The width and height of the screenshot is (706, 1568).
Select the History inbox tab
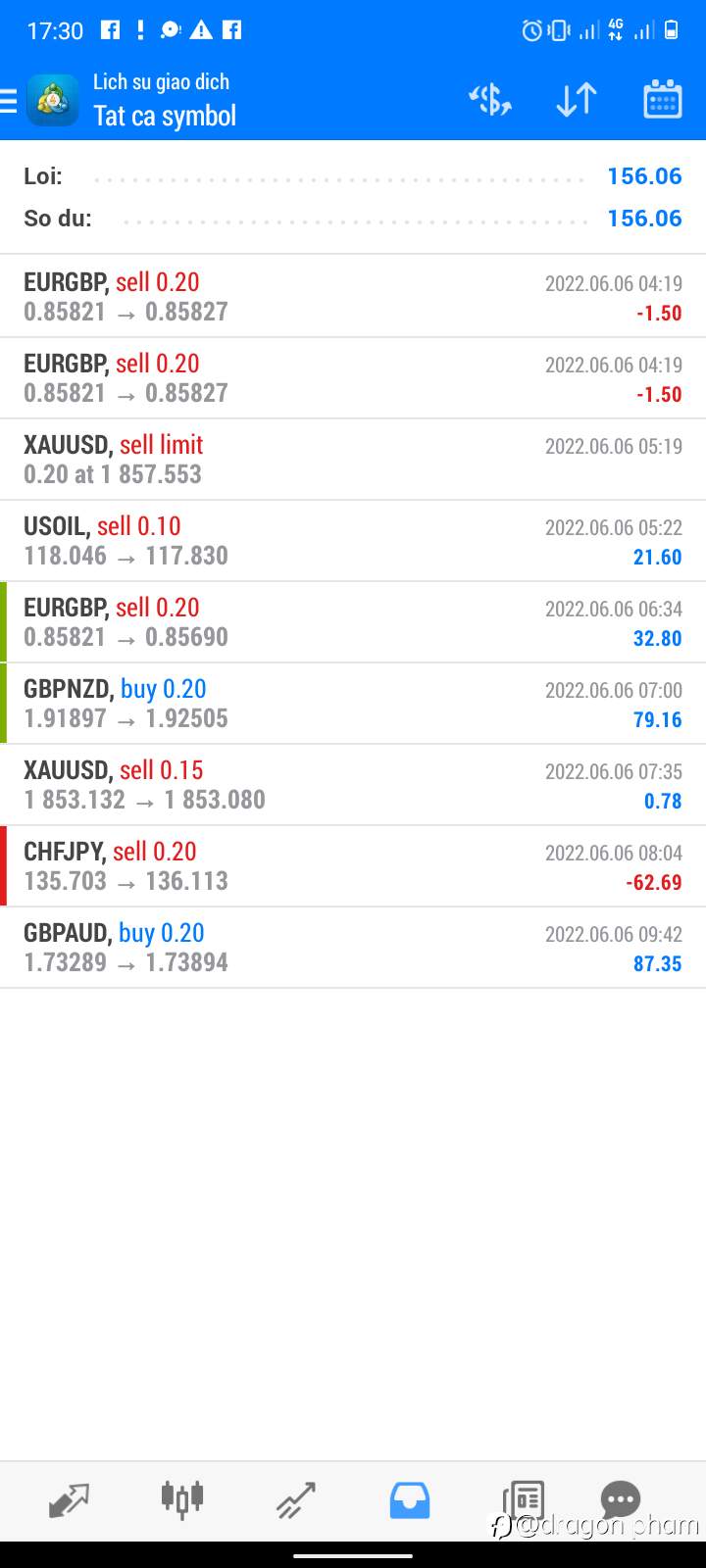pos(410,1500)
